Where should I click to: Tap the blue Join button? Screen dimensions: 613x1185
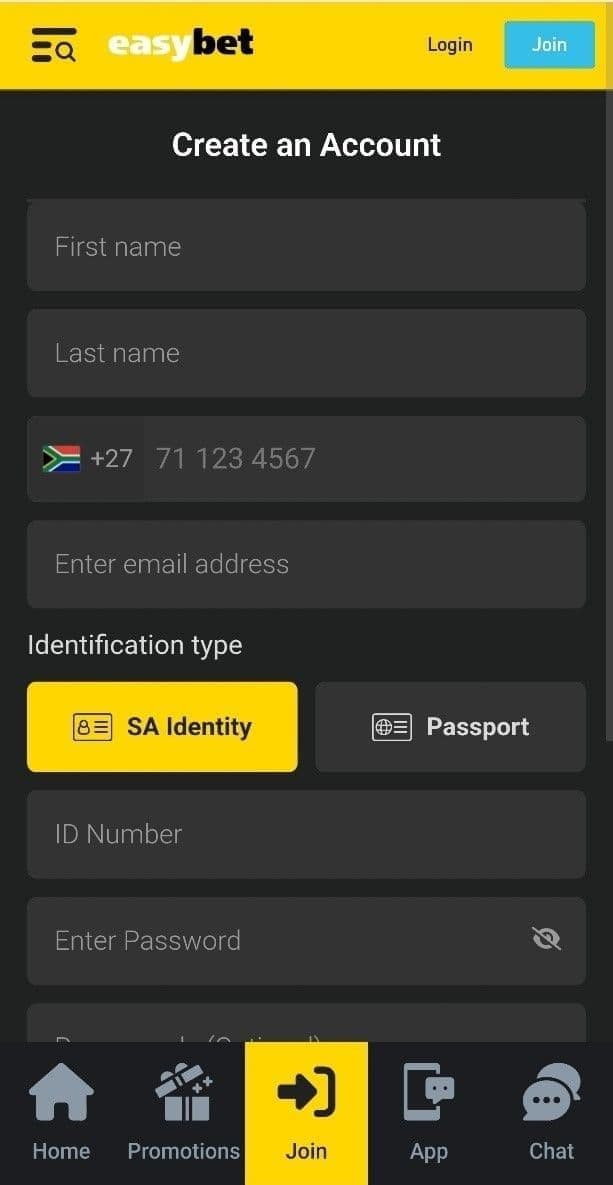click(549, 45)
